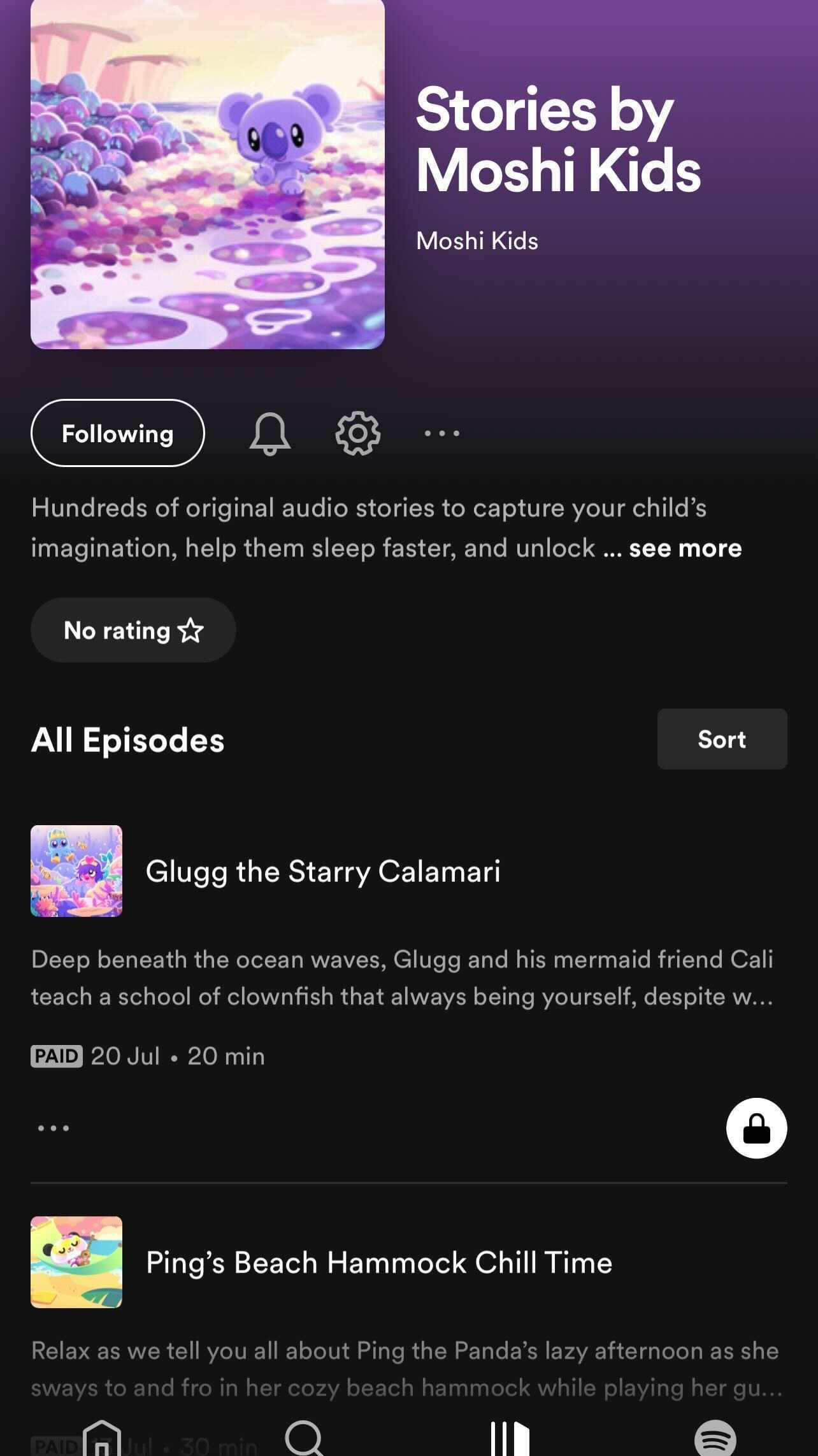The image size is (818, 1456).
Task: Open the Spotify Premium tab
Action: coord(715,1439)
